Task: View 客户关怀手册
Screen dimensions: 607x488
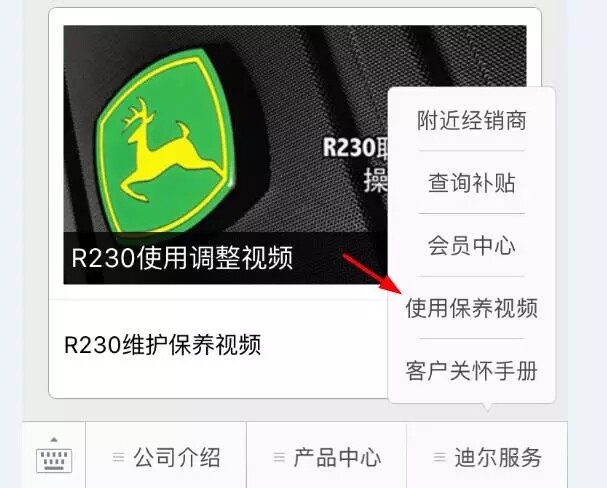Action: tap(471, 370)
